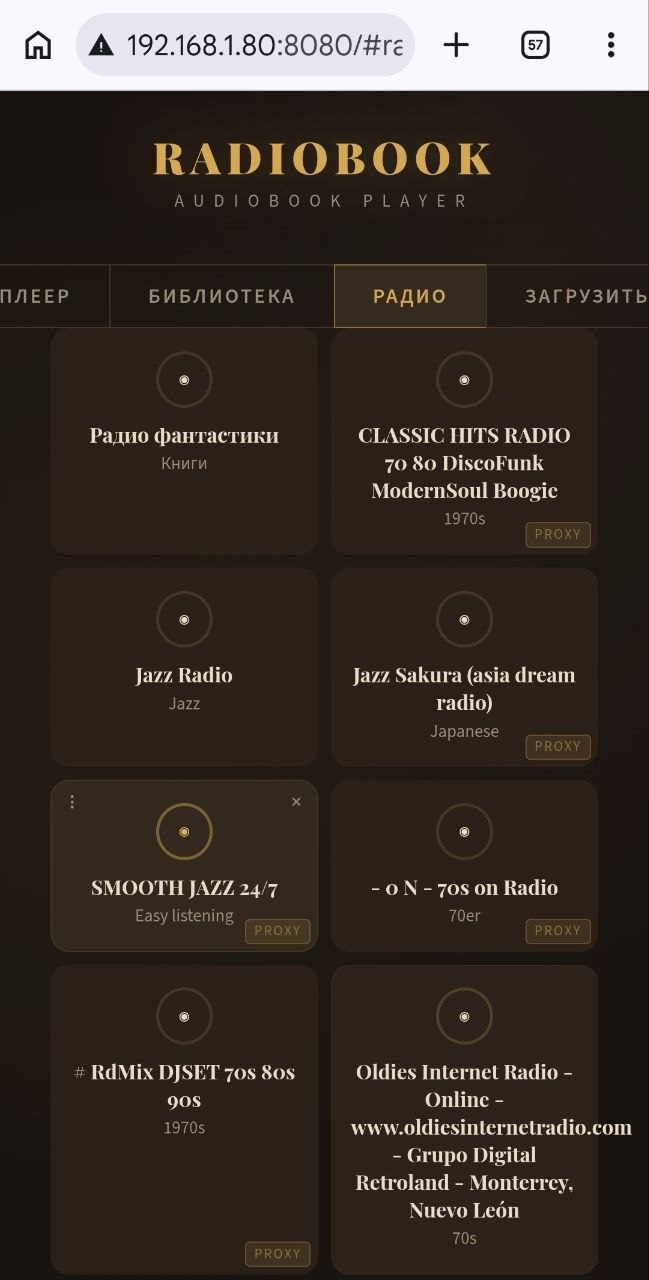
Task: Open the browser home page
Action: (x=38, y=45)
